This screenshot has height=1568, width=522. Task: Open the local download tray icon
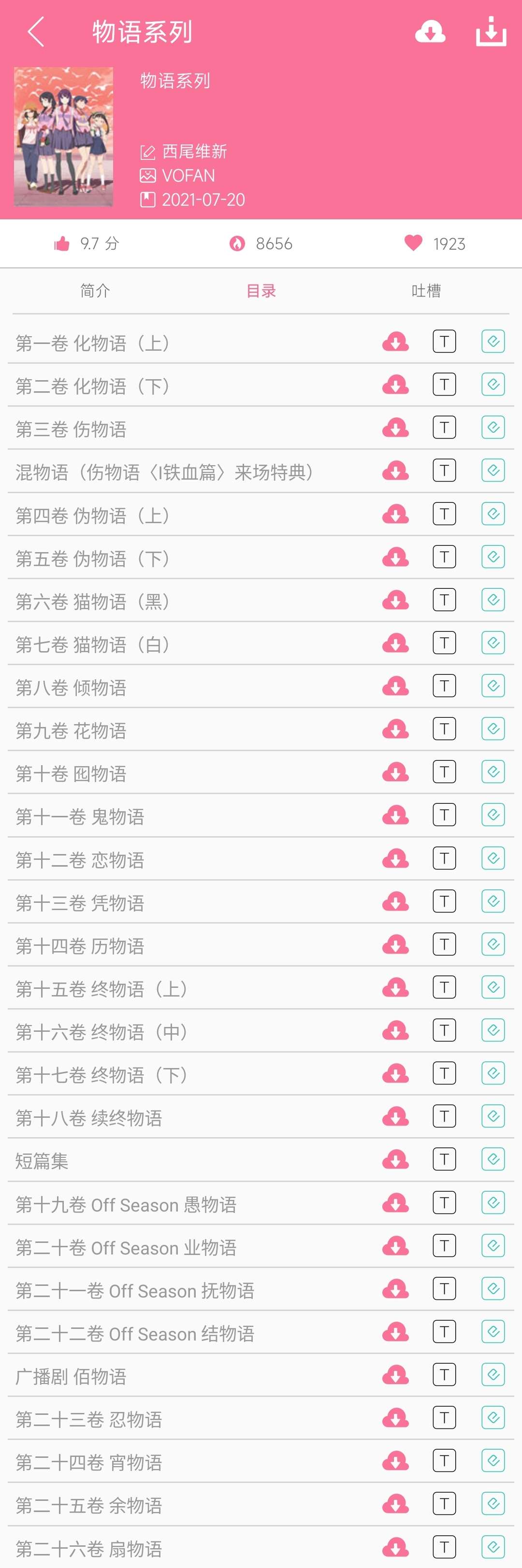(x=491, y=32)
